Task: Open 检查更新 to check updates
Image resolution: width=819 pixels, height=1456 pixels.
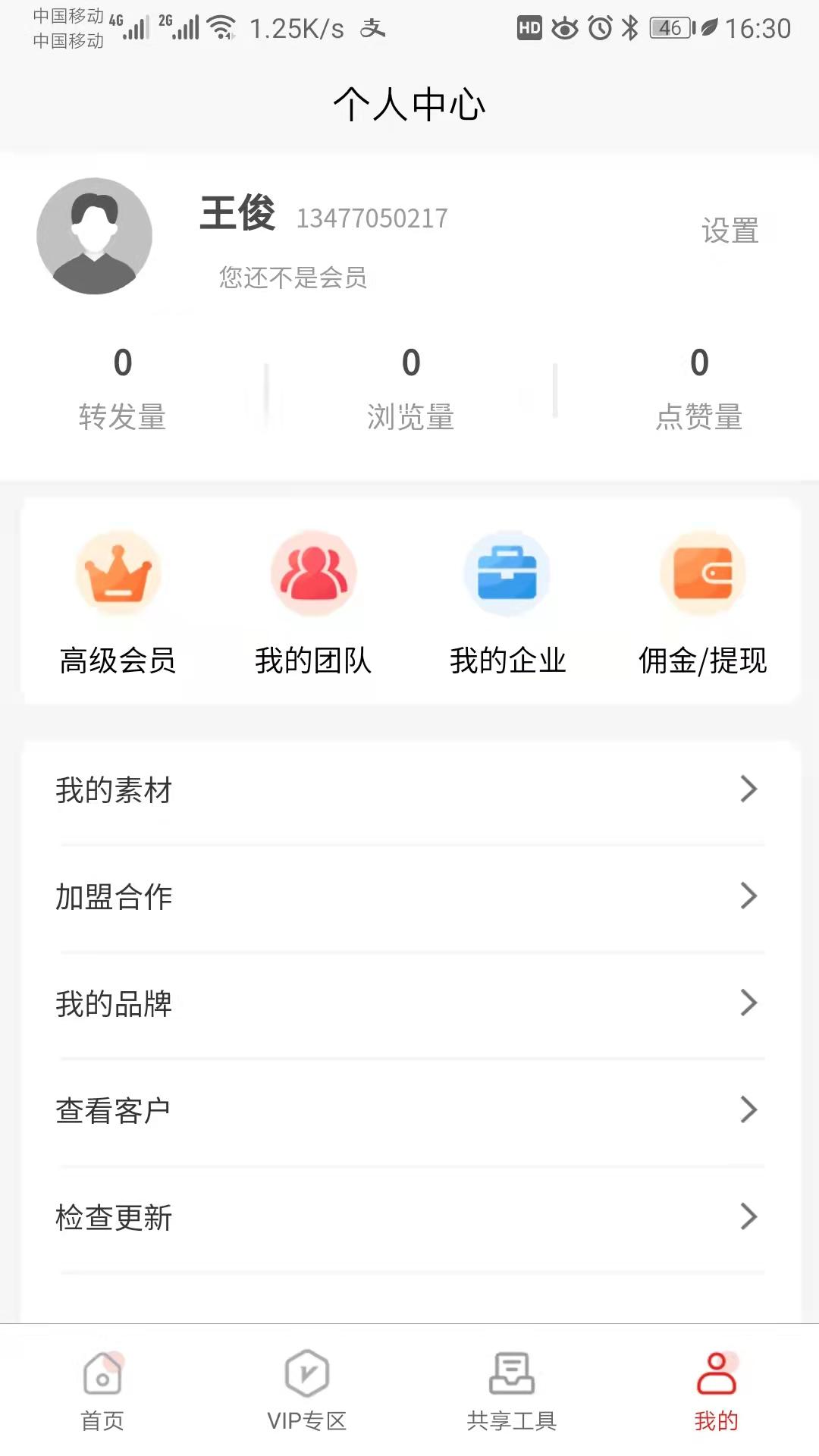Action: 112,1218
